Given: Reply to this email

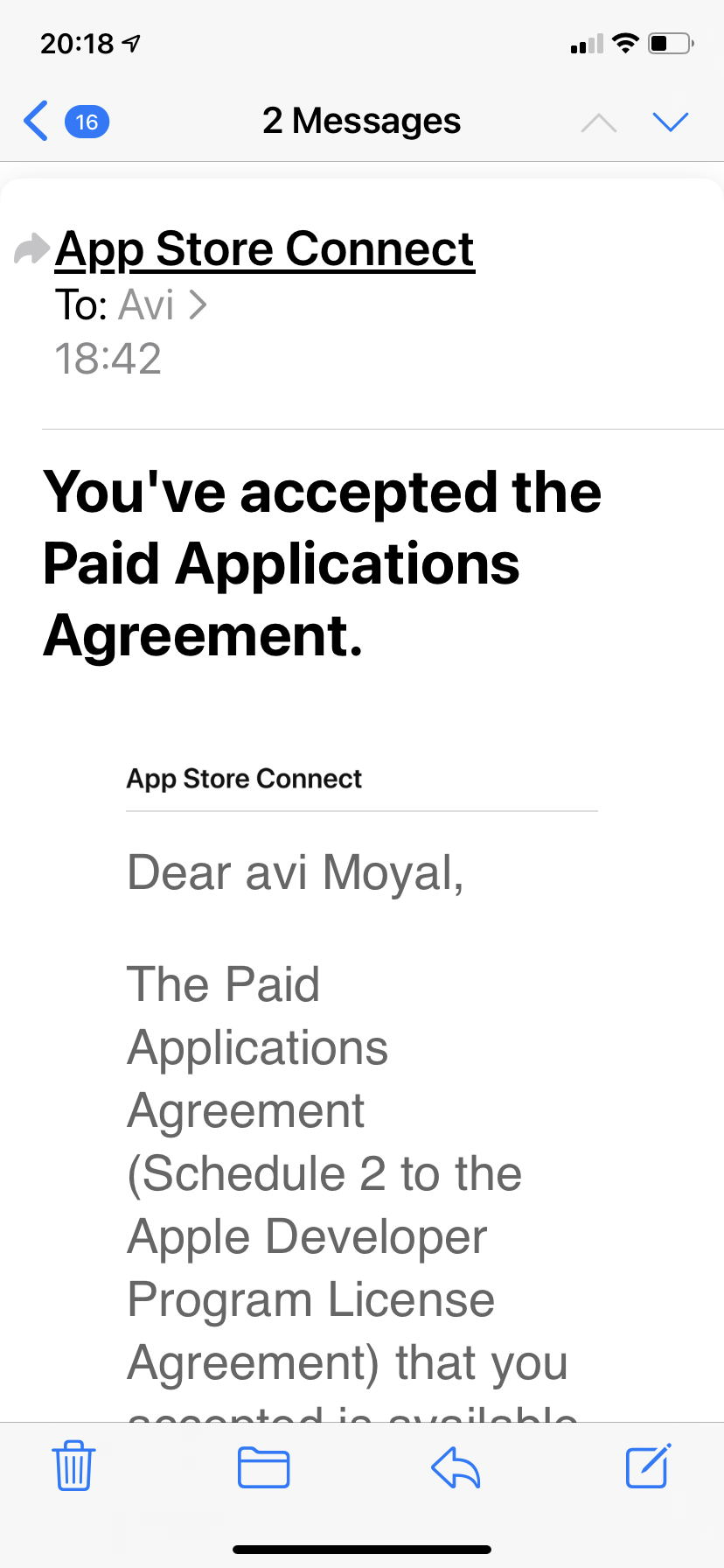Looking at the screenshot, I should (x=456, y=1467).
